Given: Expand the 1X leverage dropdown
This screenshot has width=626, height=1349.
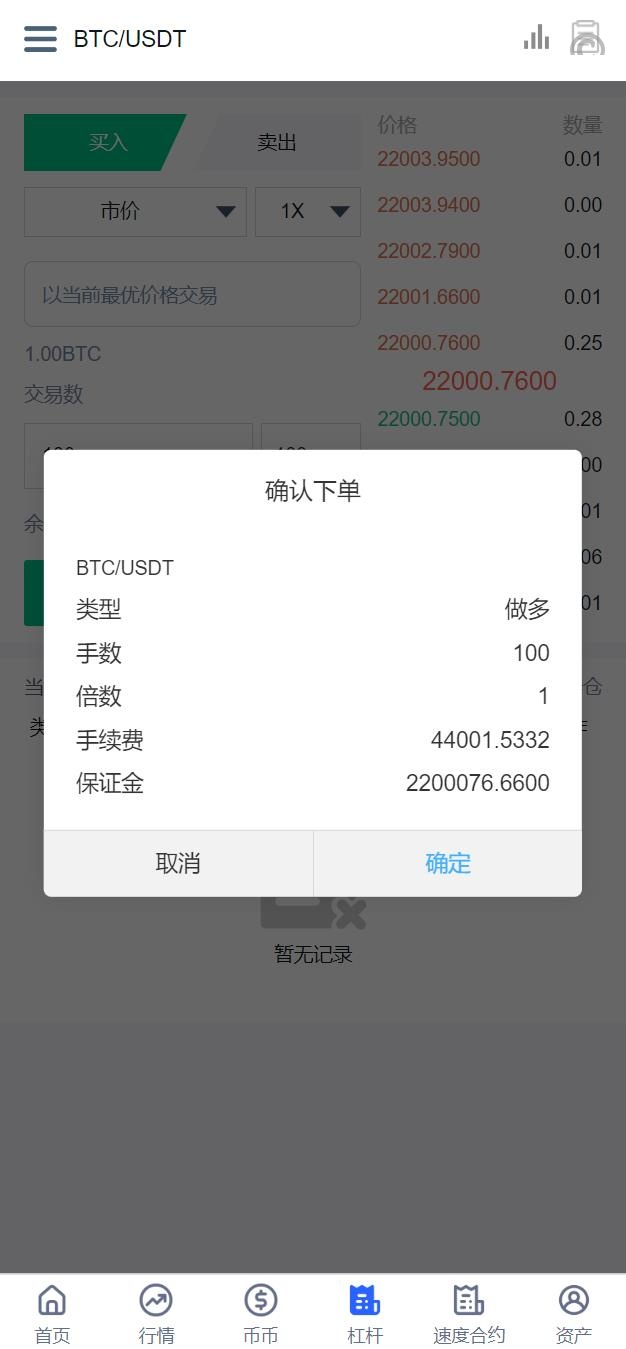Looking at the screenshot, I should pyautogui.click(x=308, y=211).
